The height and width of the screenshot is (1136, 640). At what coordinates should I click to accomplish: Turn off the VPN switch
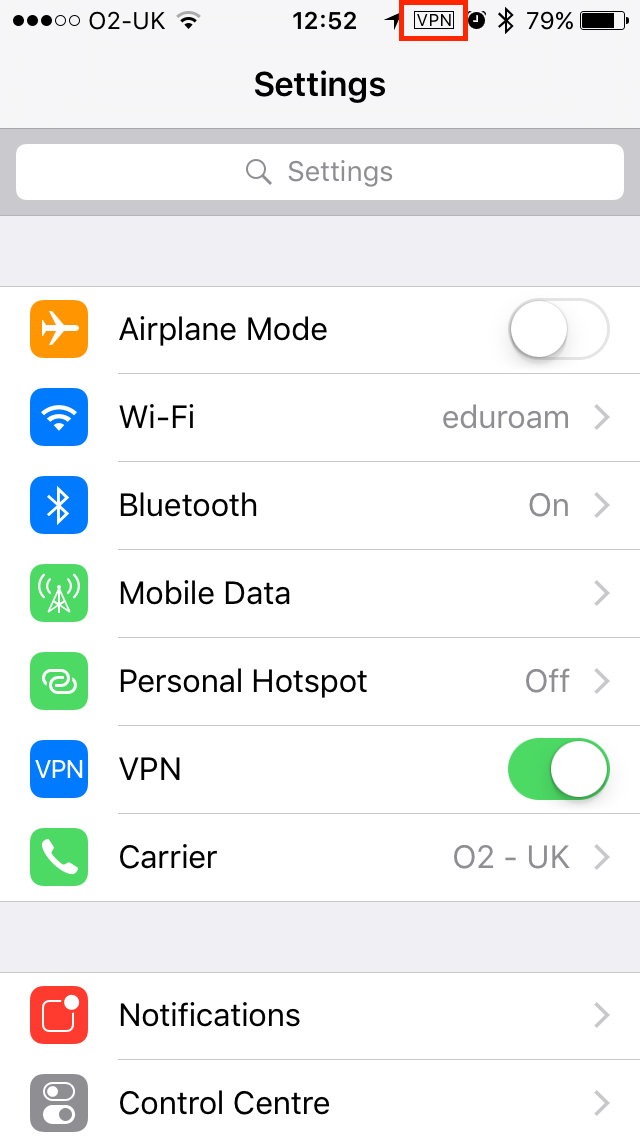[x=558, y=769]
